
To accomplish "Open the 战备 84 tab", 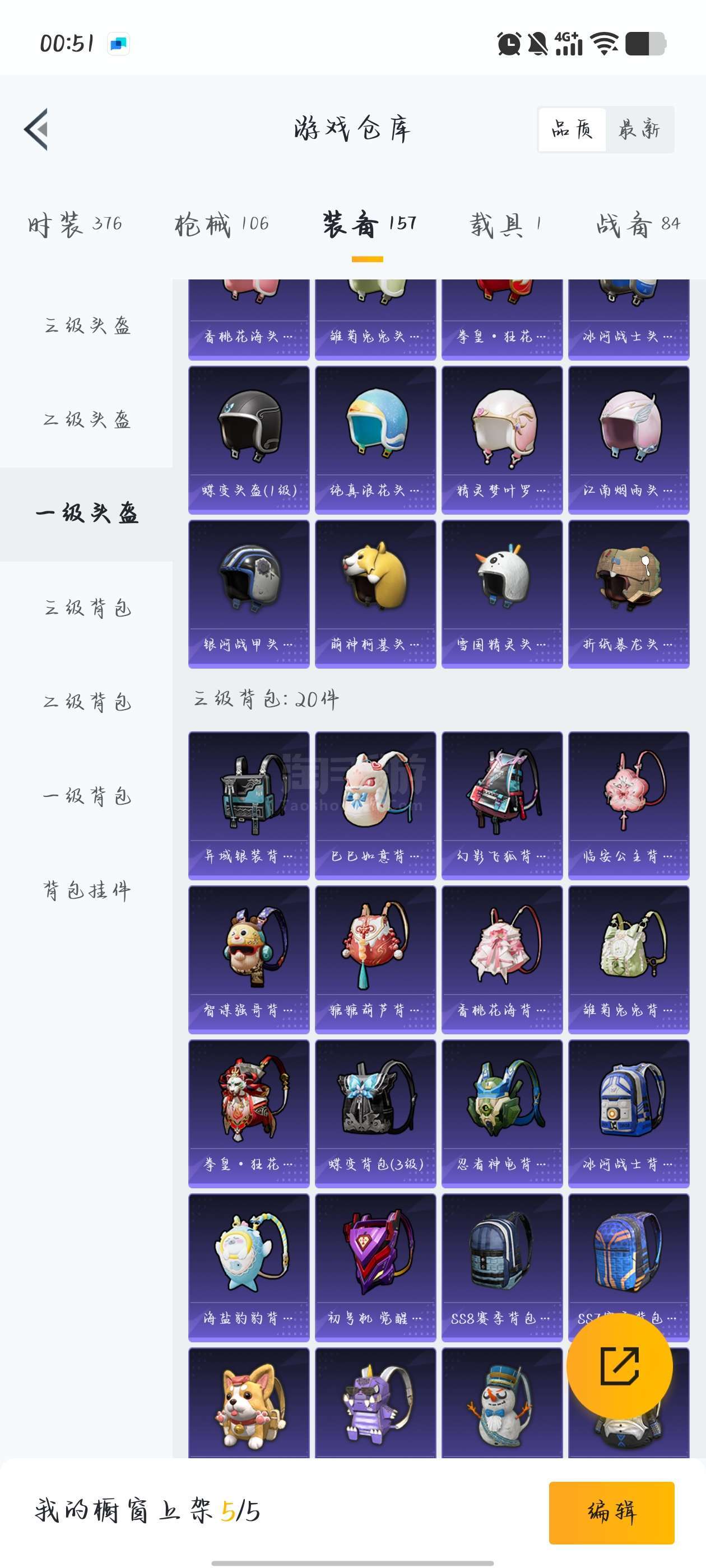I will [x=638, y=225].
